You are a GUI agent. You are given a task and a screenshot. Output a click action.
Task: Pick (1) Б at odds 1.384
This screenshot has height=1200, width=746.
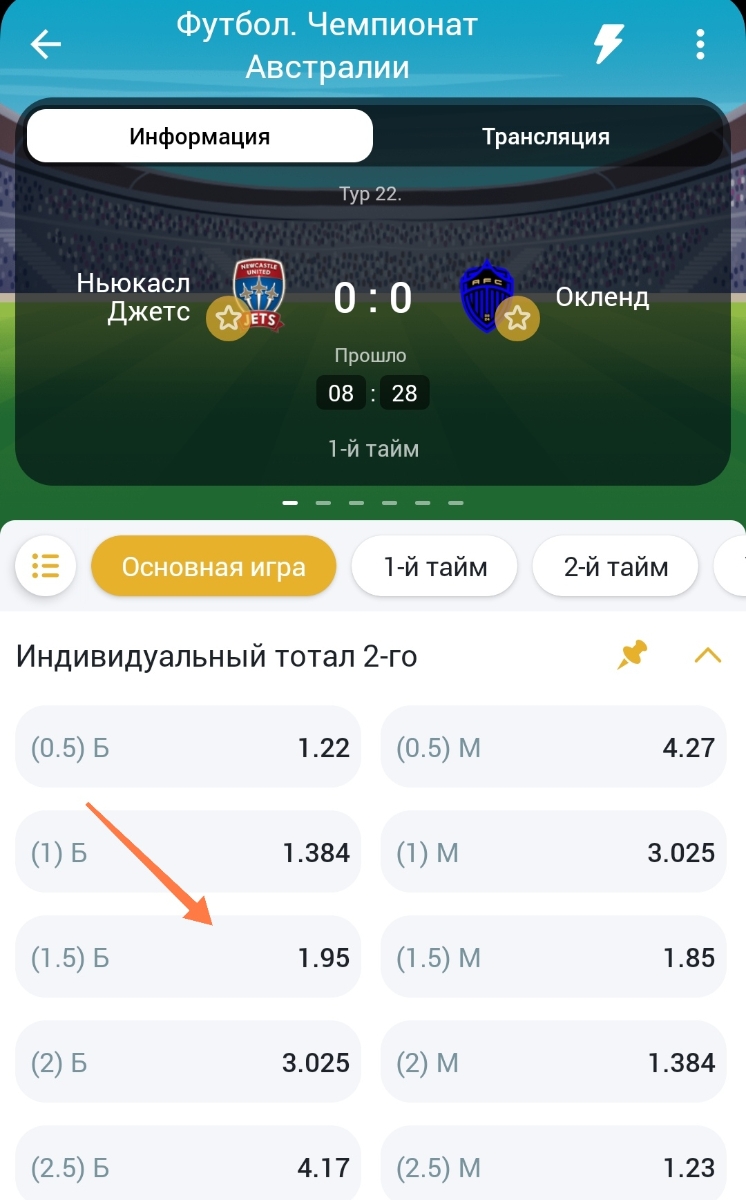click(x=187, y=852)
